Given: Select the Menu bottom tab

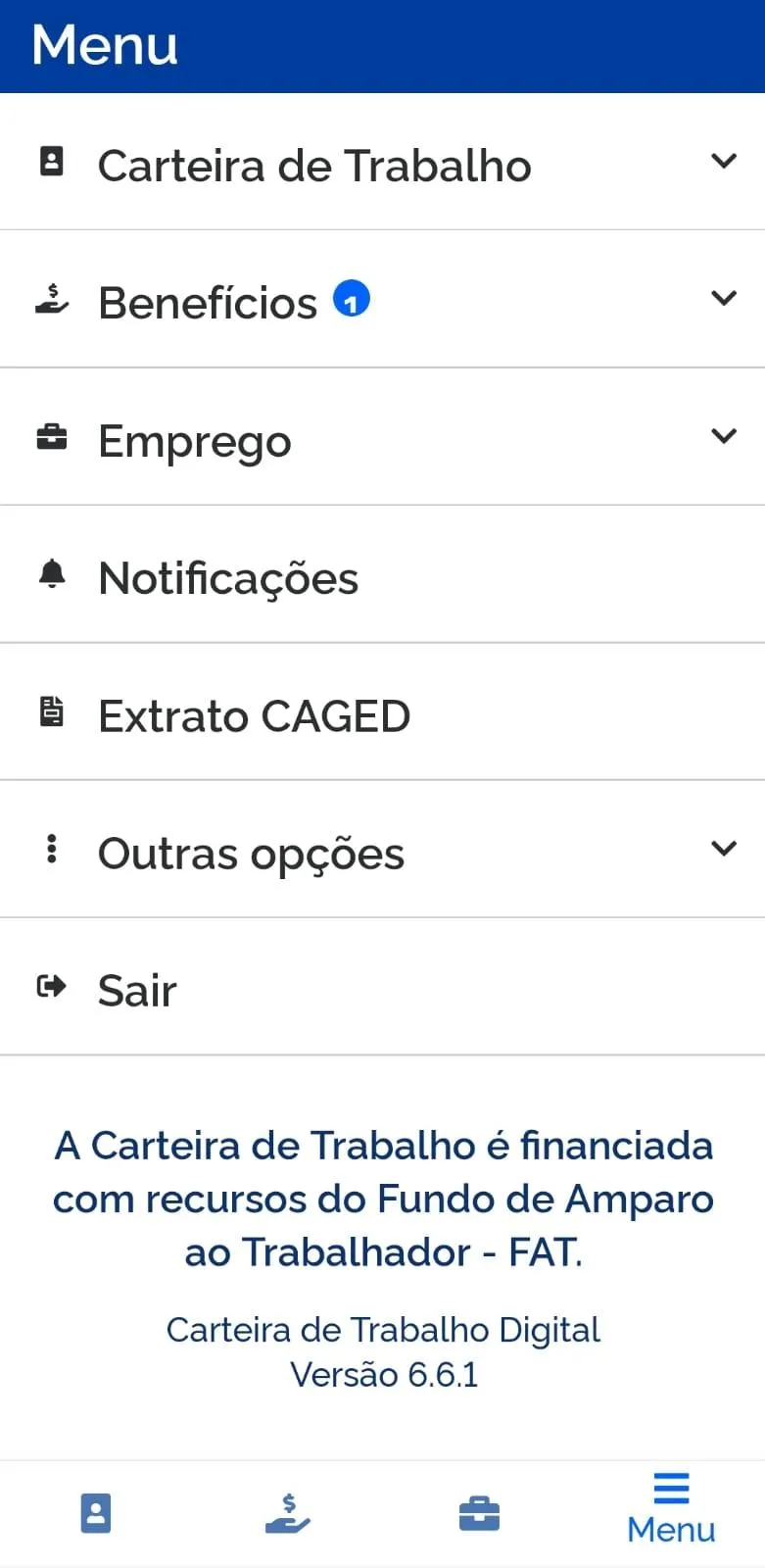Looking at the screenshot, I should [671, 1509].
